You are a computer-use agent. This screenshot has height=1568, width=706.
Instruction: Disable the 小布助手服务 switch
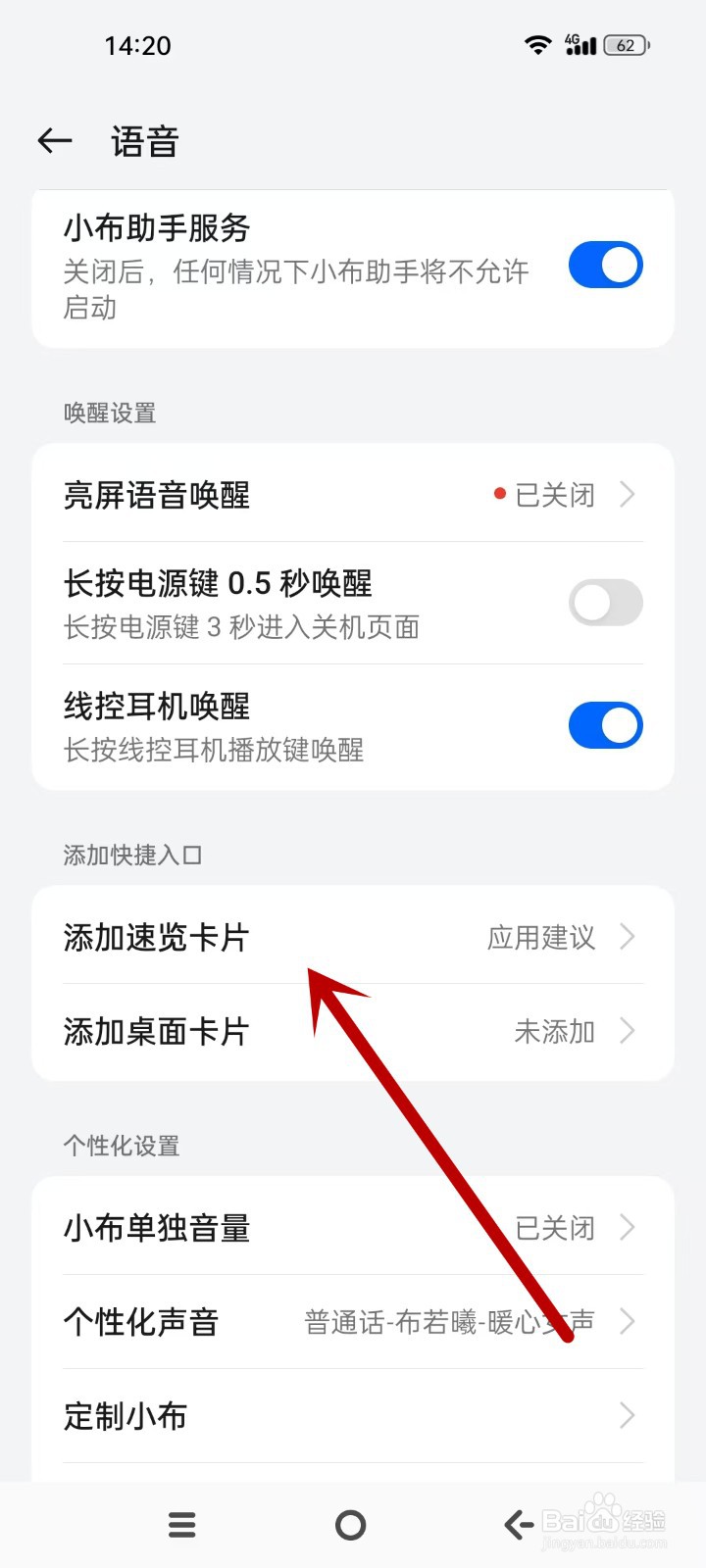605,265
